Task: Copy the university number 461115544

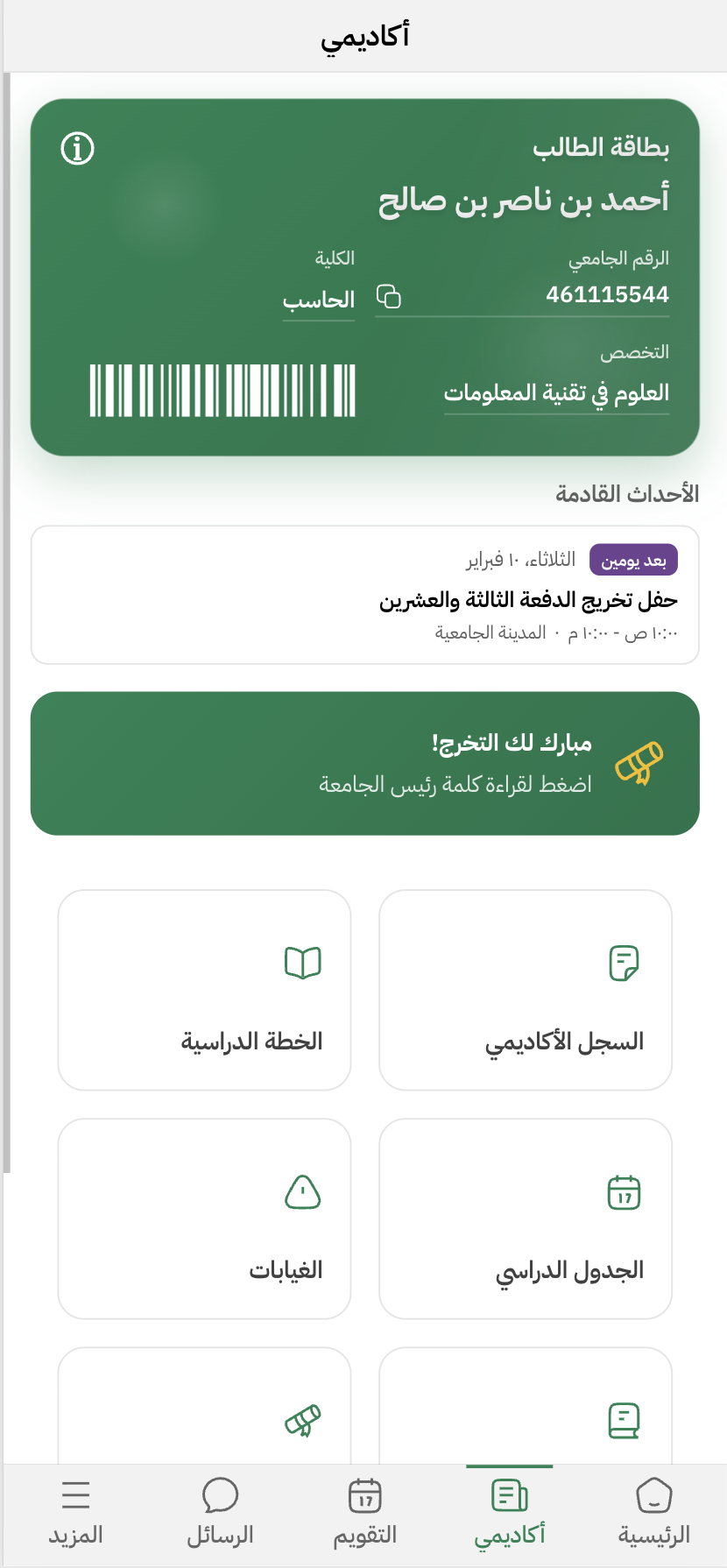Action: (389, 297)
